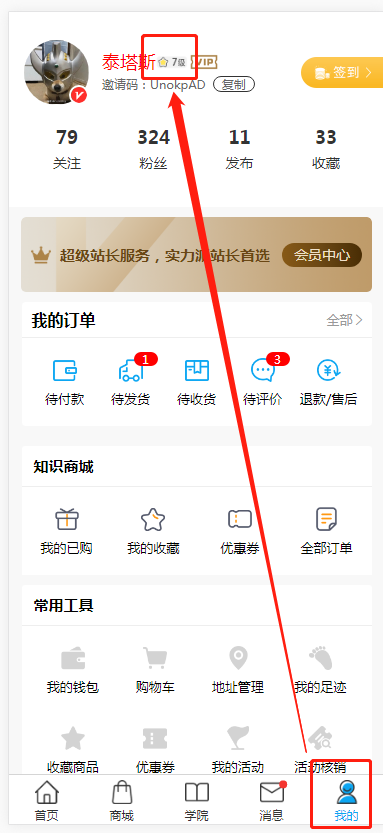
Task: Open 待发货 orders
Action: tap(131, 382)
